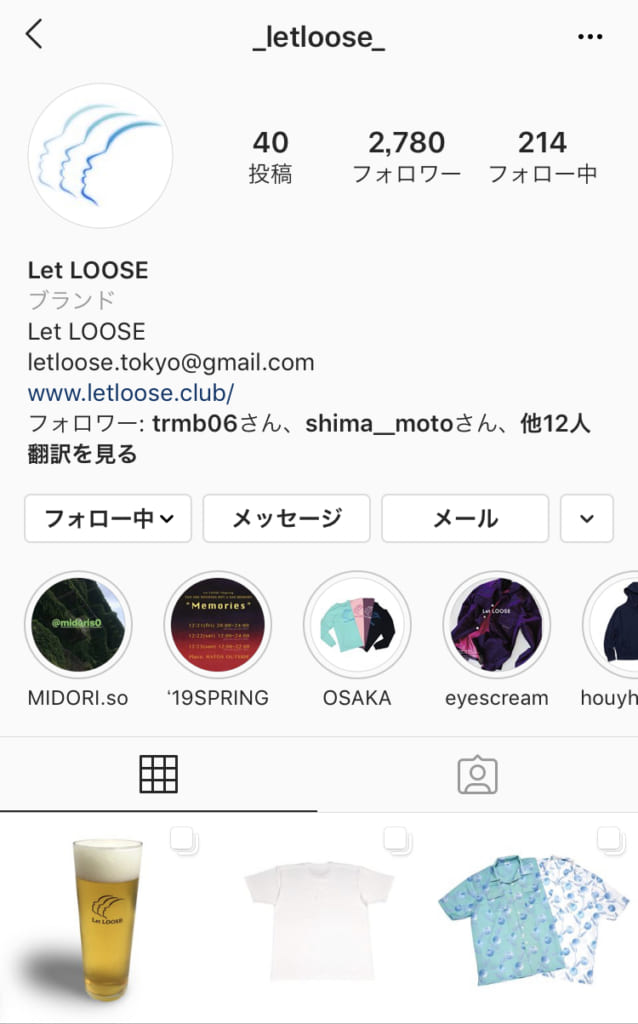Switch to the grid posts tab
The image size is (638, 1024).
159,774
